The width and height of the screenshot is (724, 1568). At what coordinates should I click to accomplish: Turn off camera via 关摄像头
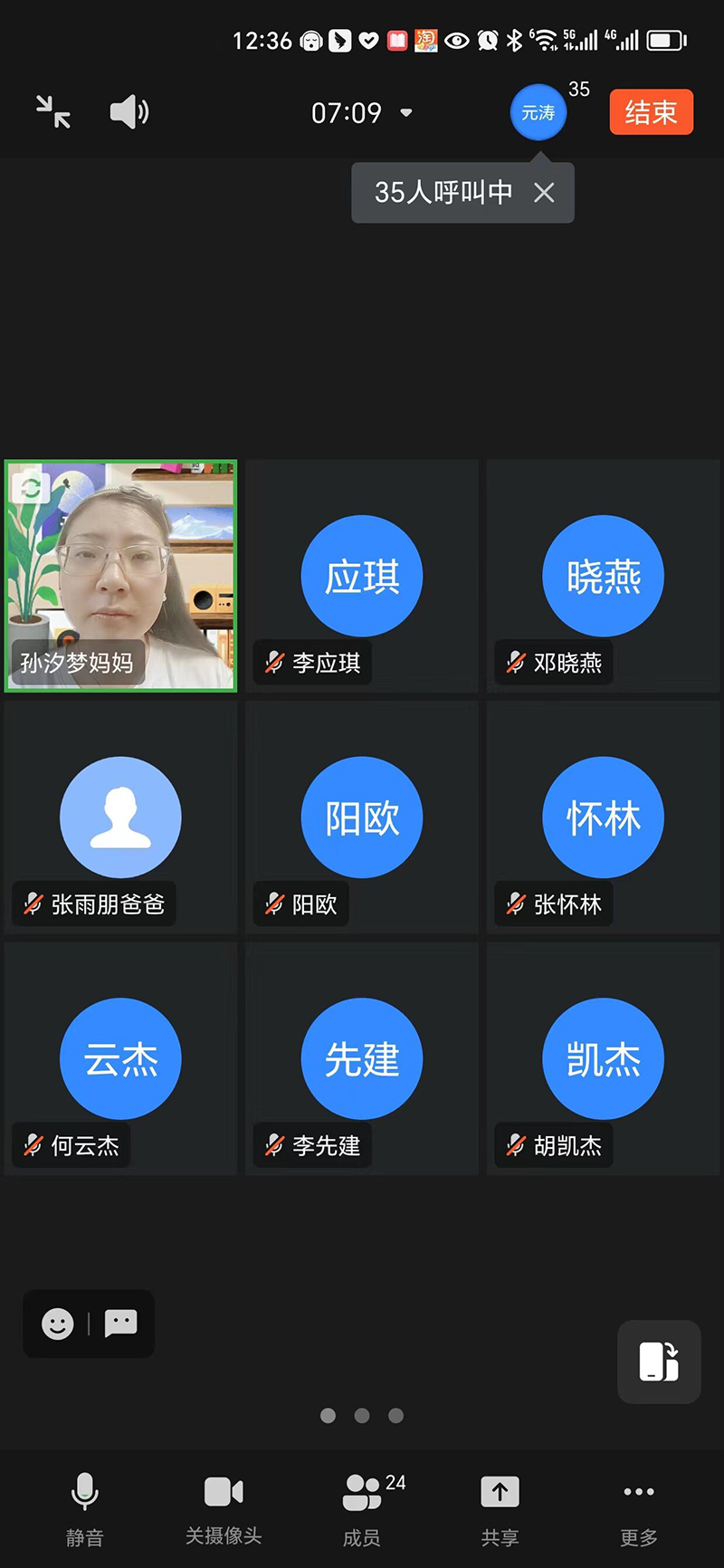(x=224, y=1507)
